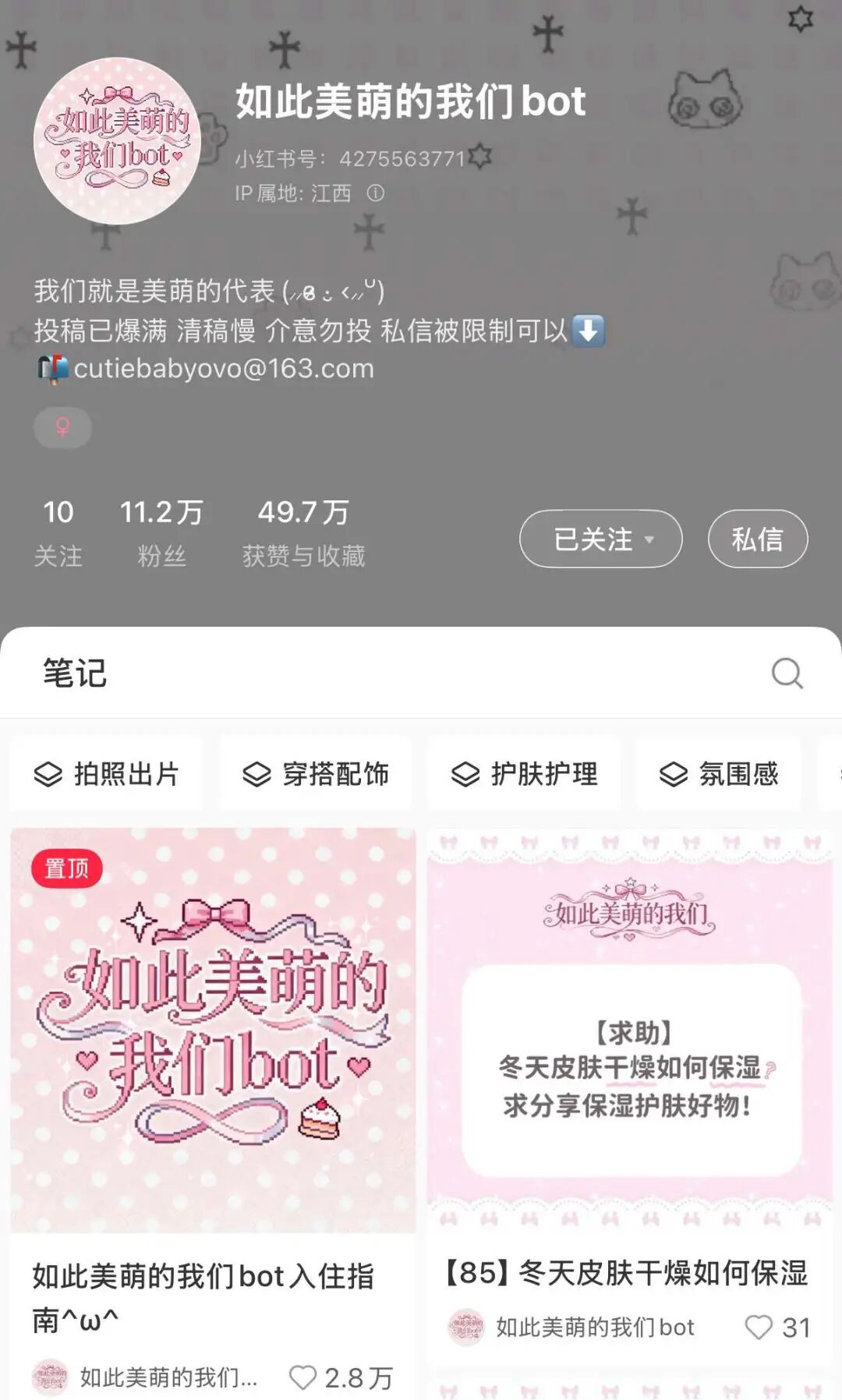Viewport: 842px width, 1400px height.
Task: Open 获赞与收藏 likes and saves stats
Action: click(x=303, y=533)
